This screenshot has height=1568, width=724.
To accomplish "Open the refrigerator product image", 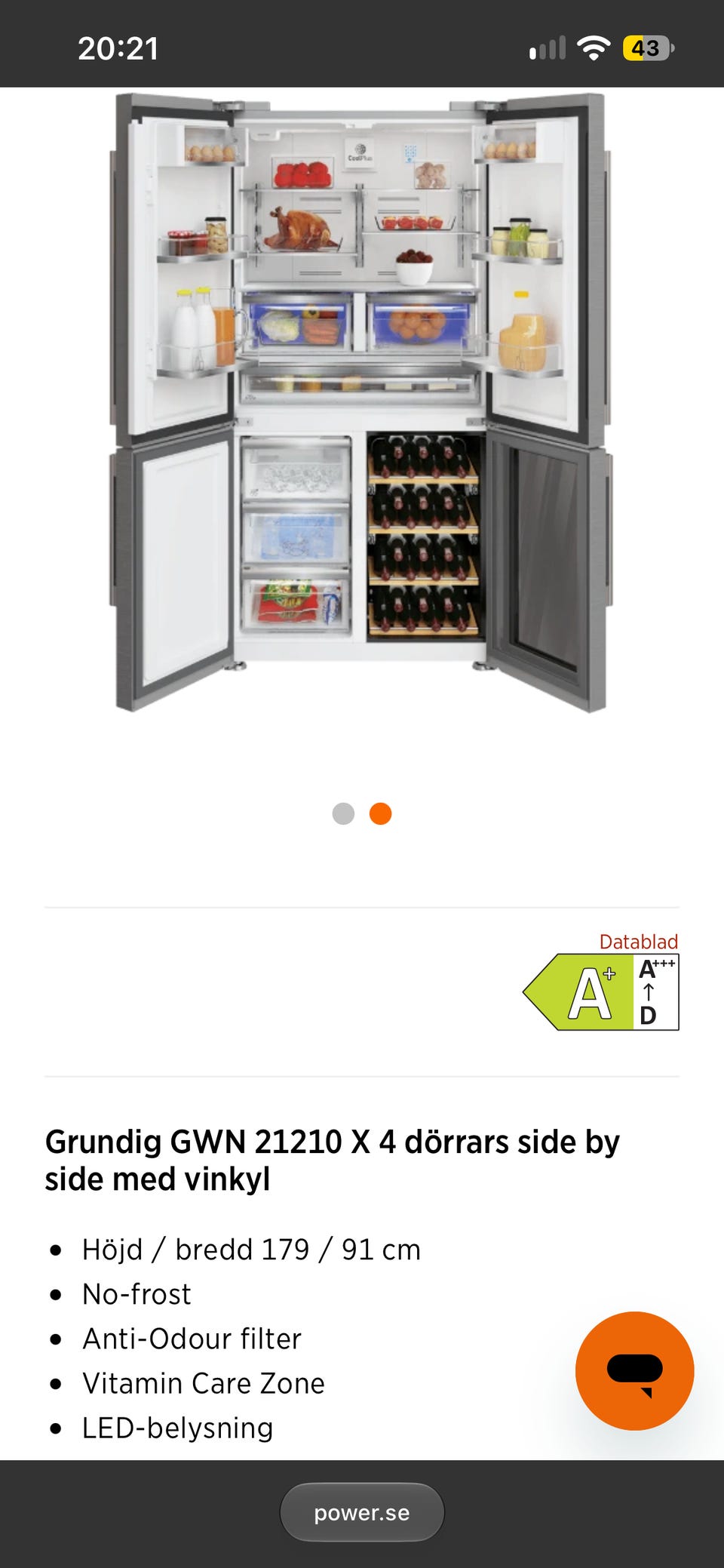I will (361, 402).
